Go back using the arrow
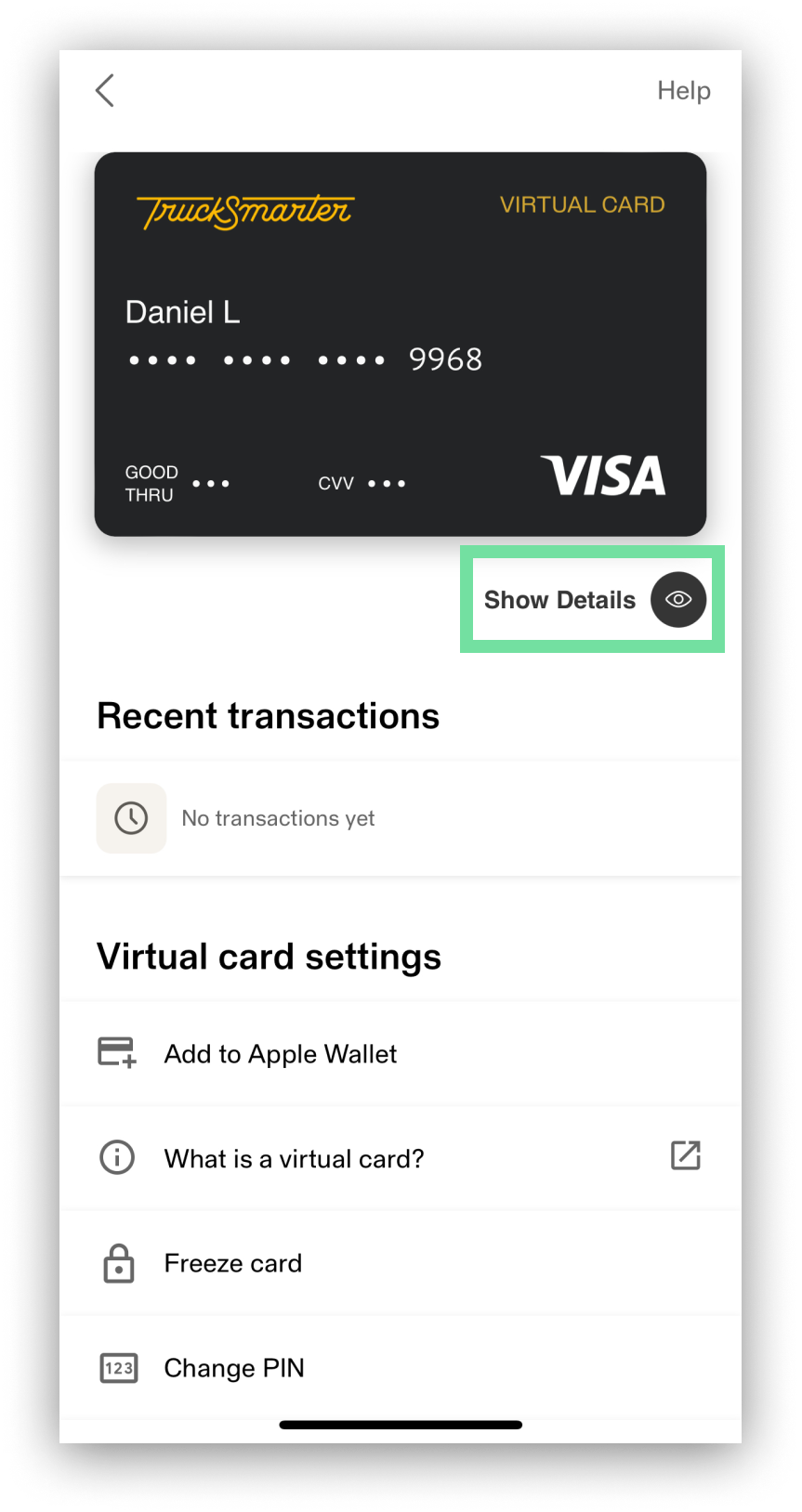 click(105, 91)
